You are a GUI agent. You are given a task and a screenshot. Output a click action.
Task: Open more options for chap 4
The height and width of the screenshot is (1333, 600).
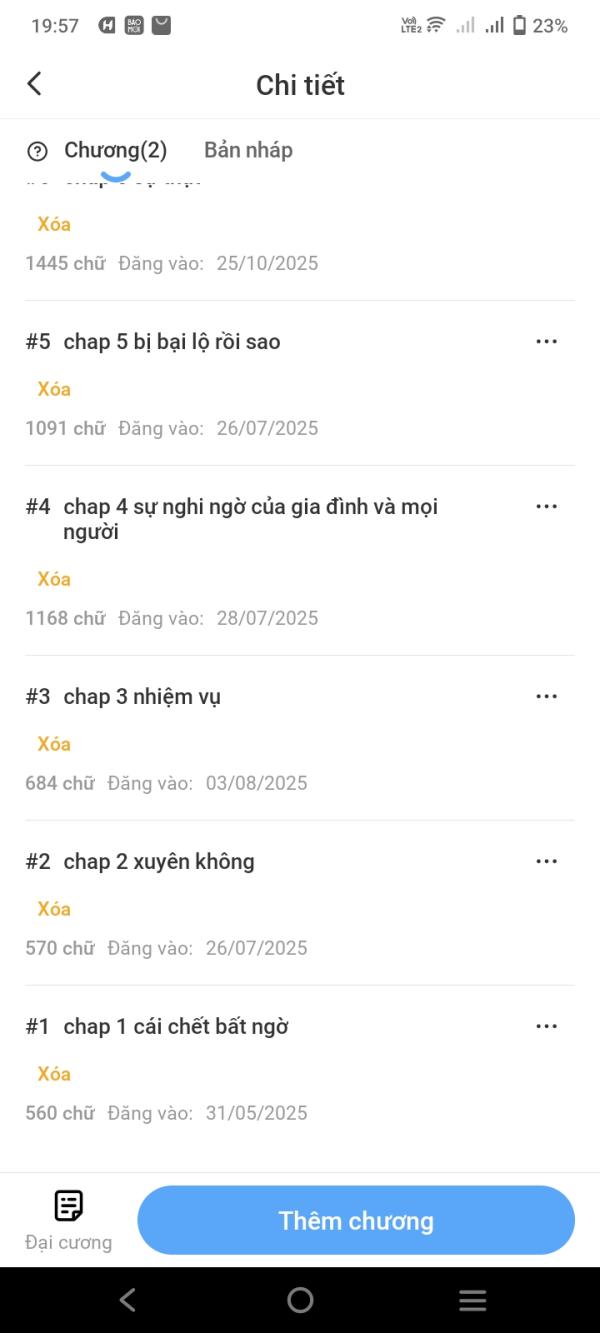pos(546,506)
